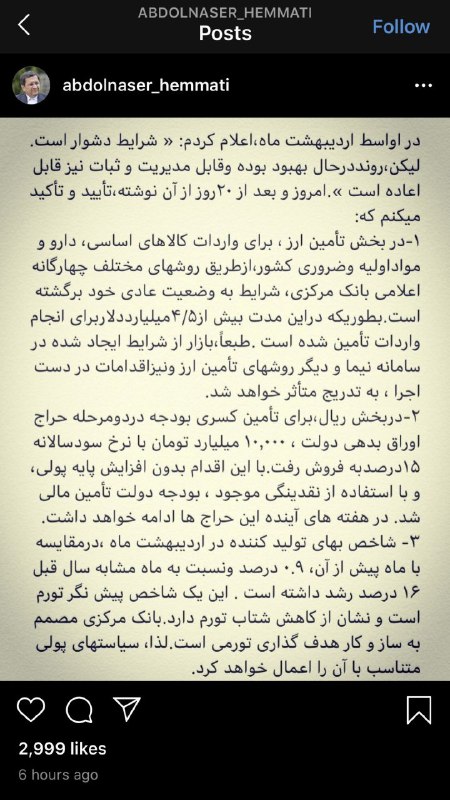
Task: Follow abdolnaser_hemmati
Action: click(x=401, y=27)
